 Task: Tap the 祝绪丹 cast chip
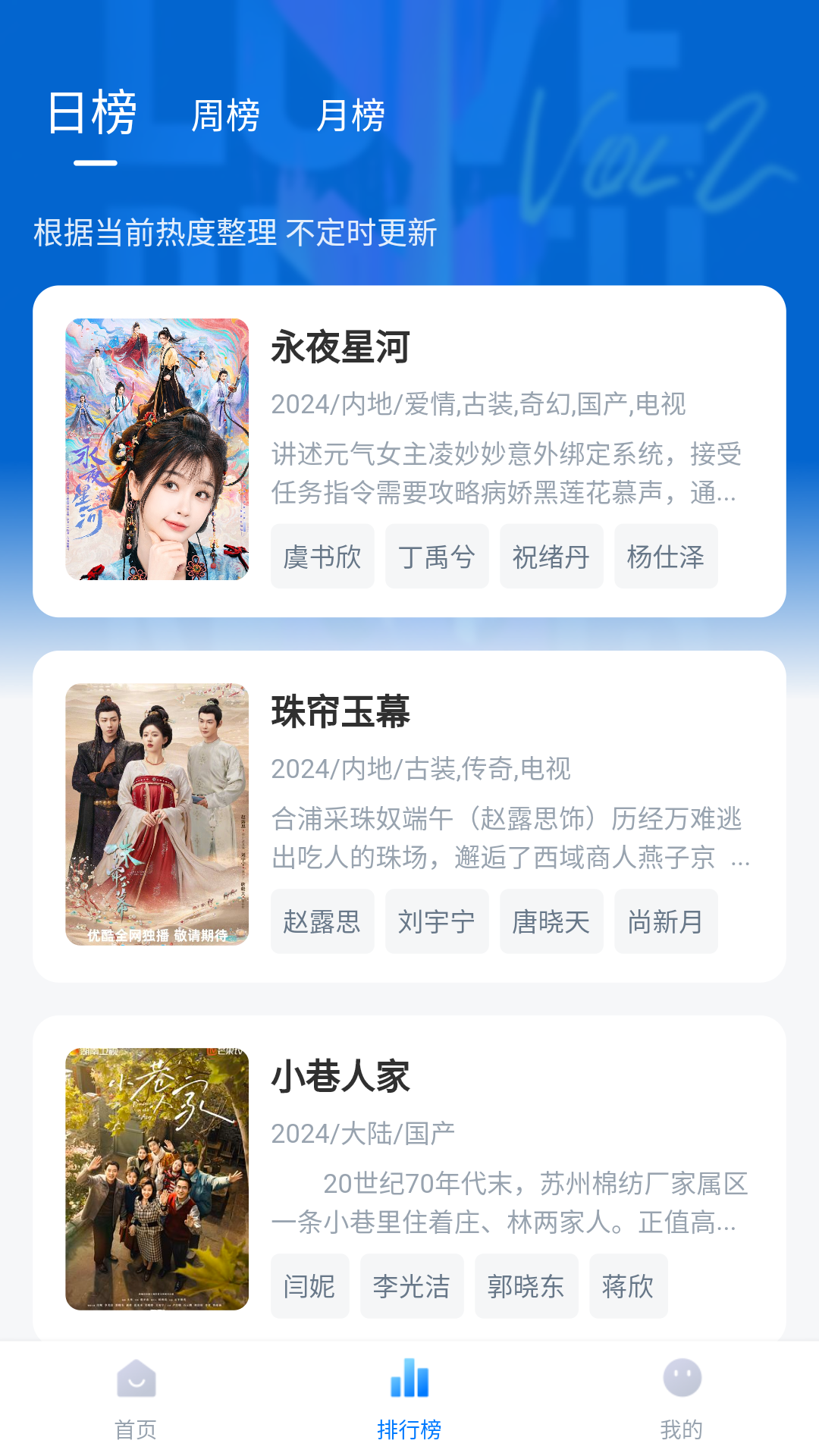tap(551, 557)
